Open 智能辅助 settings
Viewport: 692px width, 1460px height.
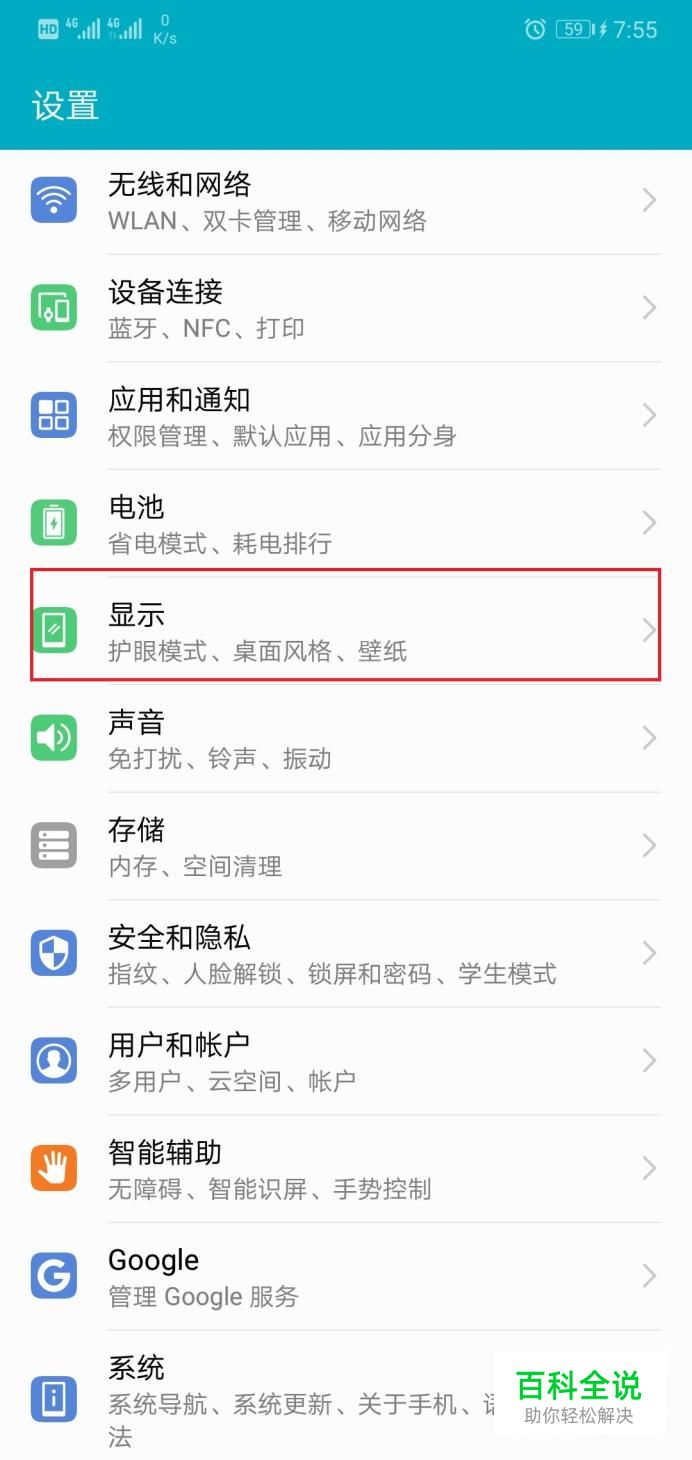pos(346,1168)
